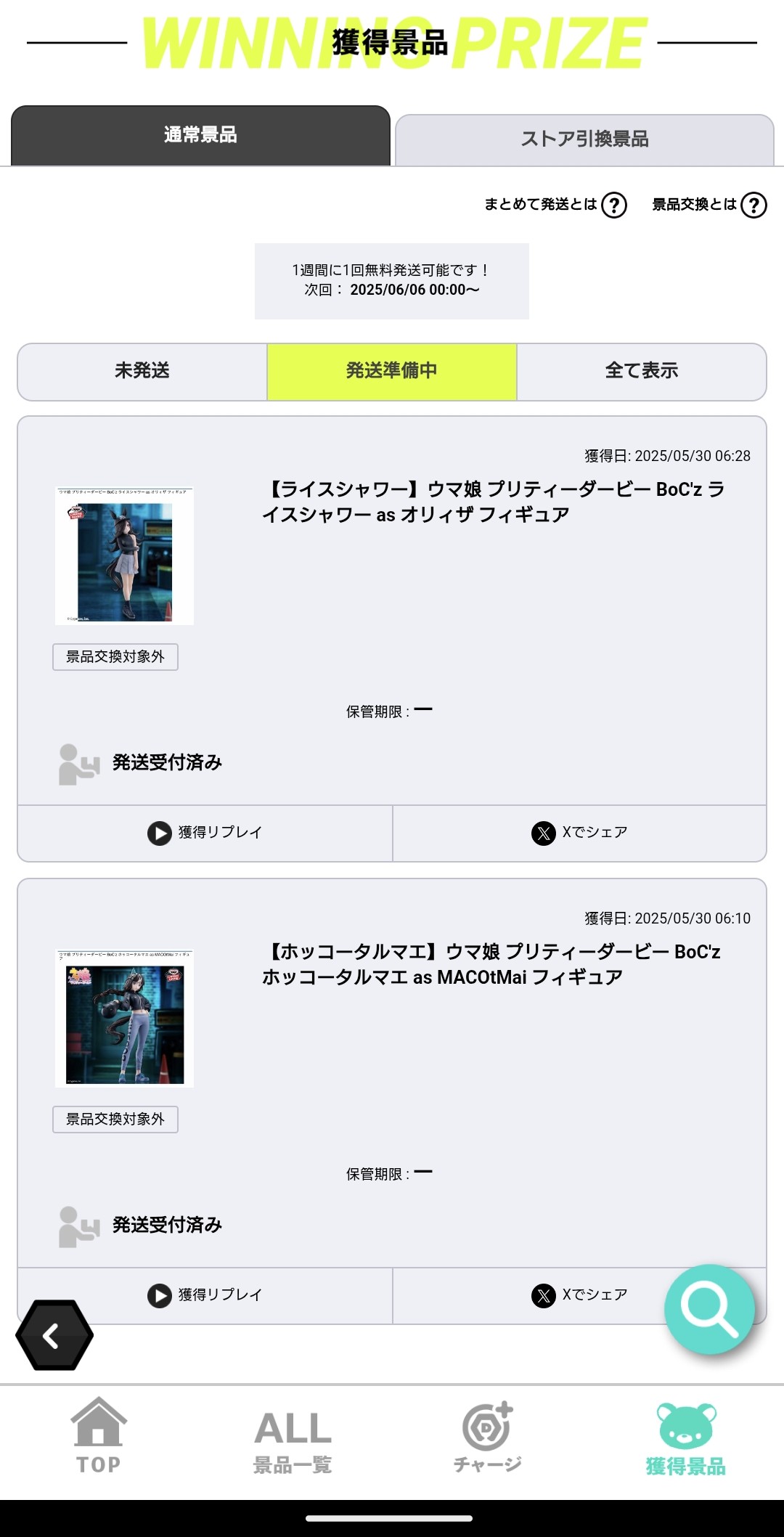The image size is (784, 1537).
Task: Open the ALL 景品一覧 tab
Action: click(293, 1441)
